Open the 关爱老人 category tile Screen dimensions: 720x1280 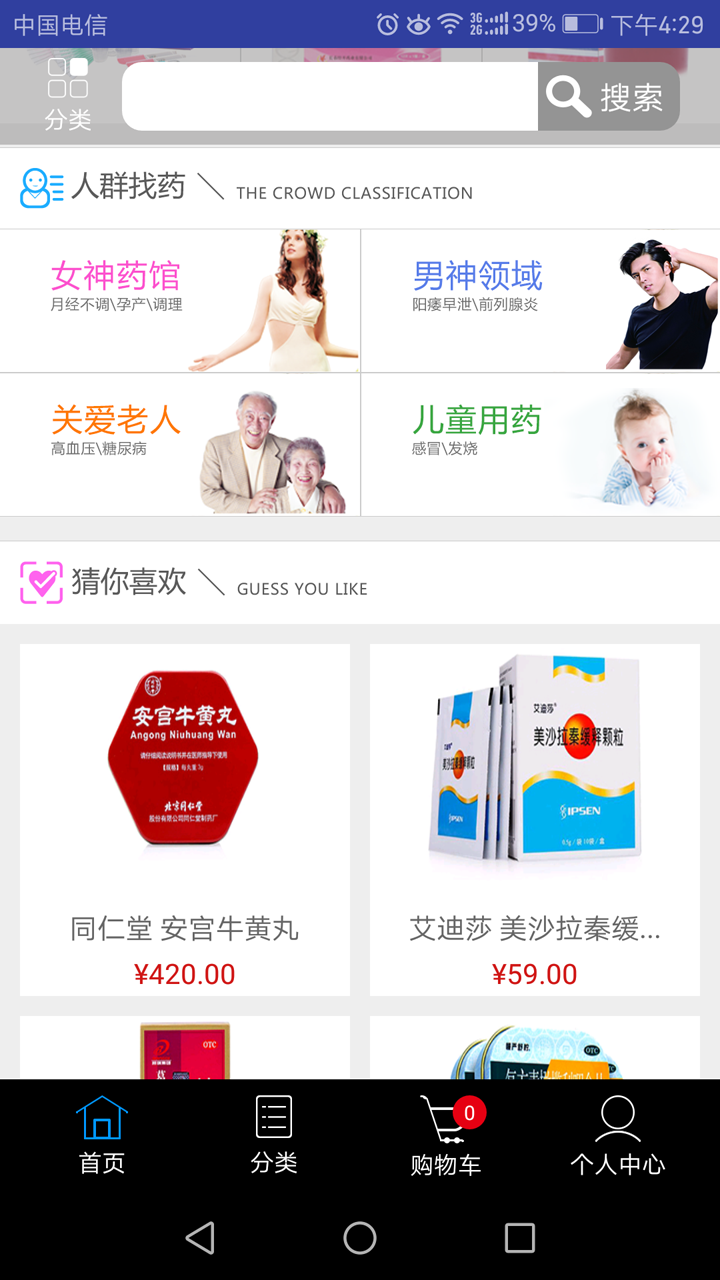tap(180, 445)
